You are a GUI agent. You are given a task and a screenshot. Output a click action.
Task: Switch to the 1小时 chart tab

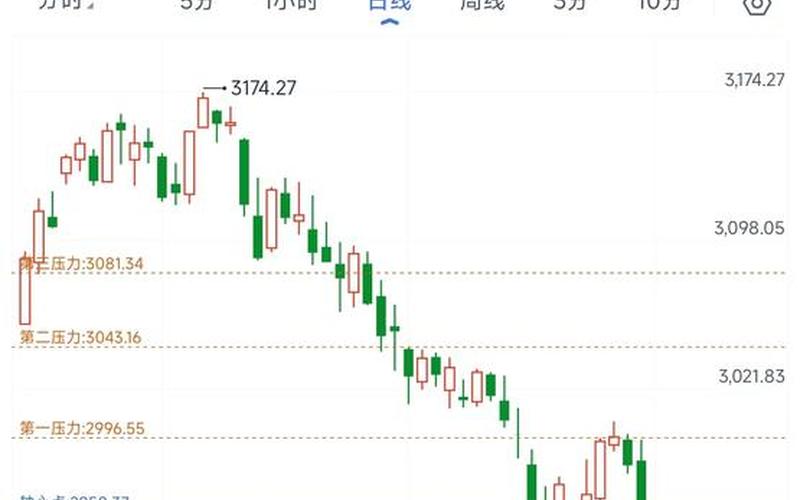tap(291, 5)
